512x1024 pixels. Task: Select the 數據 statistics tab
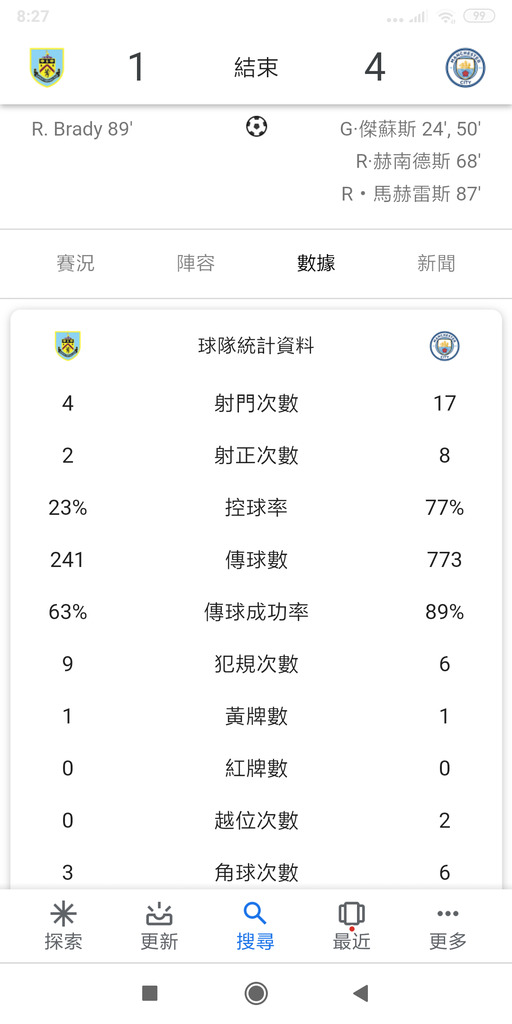(x=316, y=263)
